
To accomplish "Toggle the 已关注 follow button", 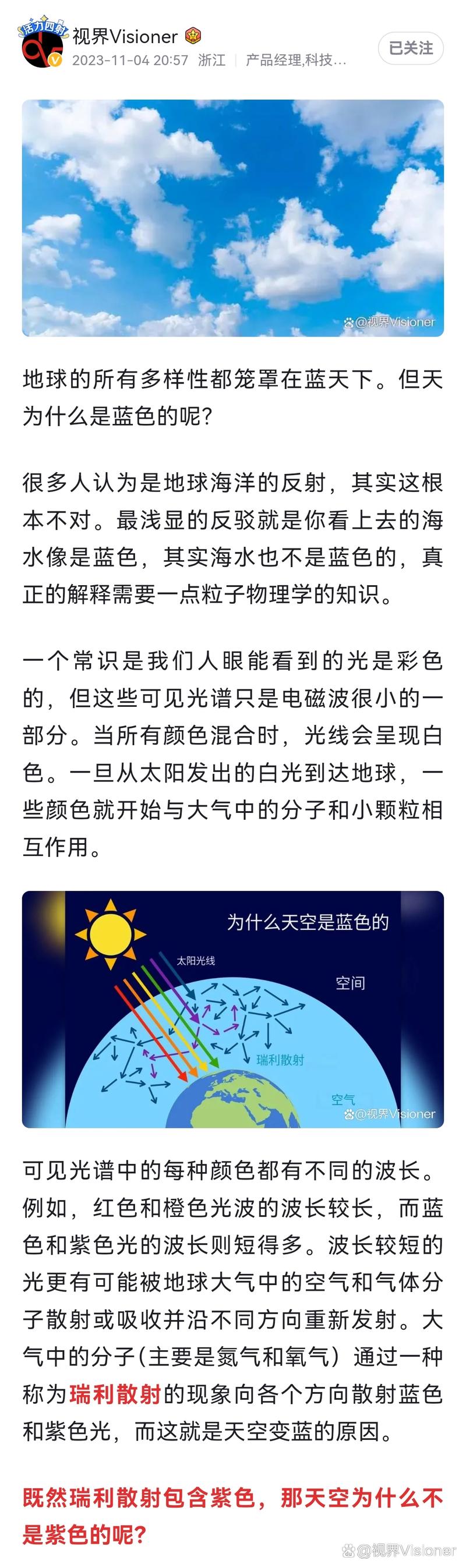I will (x=411, y=48).
